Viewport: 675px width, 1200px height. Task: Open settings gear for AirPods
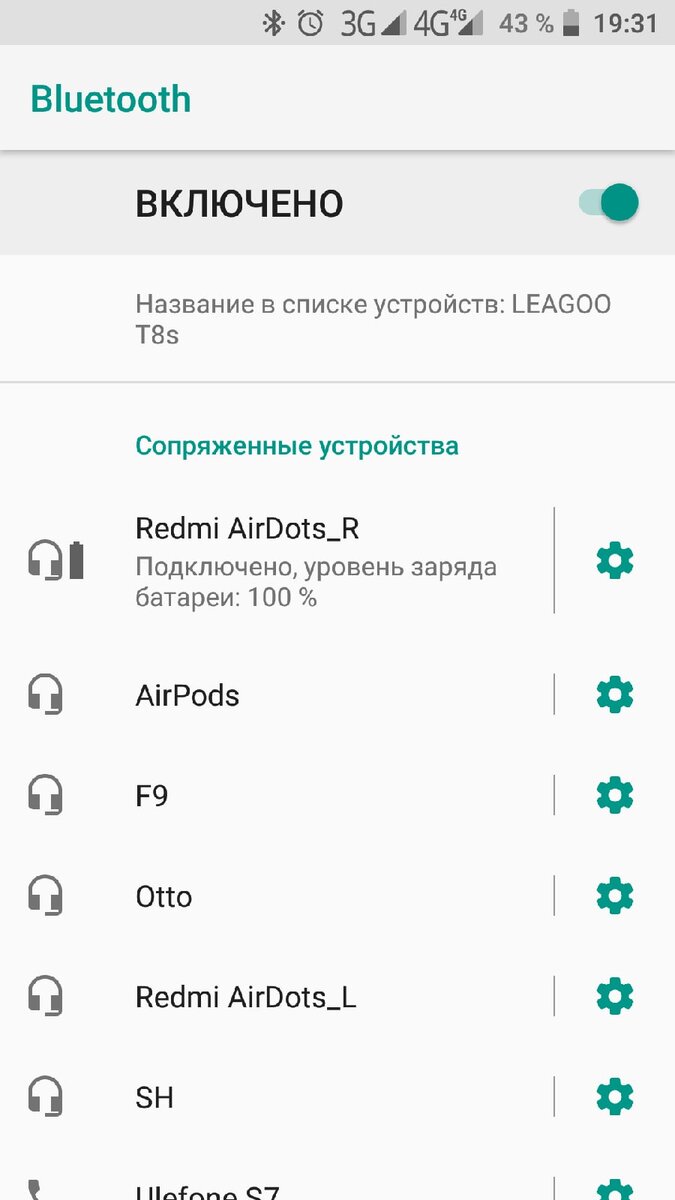tap(614, 695)
